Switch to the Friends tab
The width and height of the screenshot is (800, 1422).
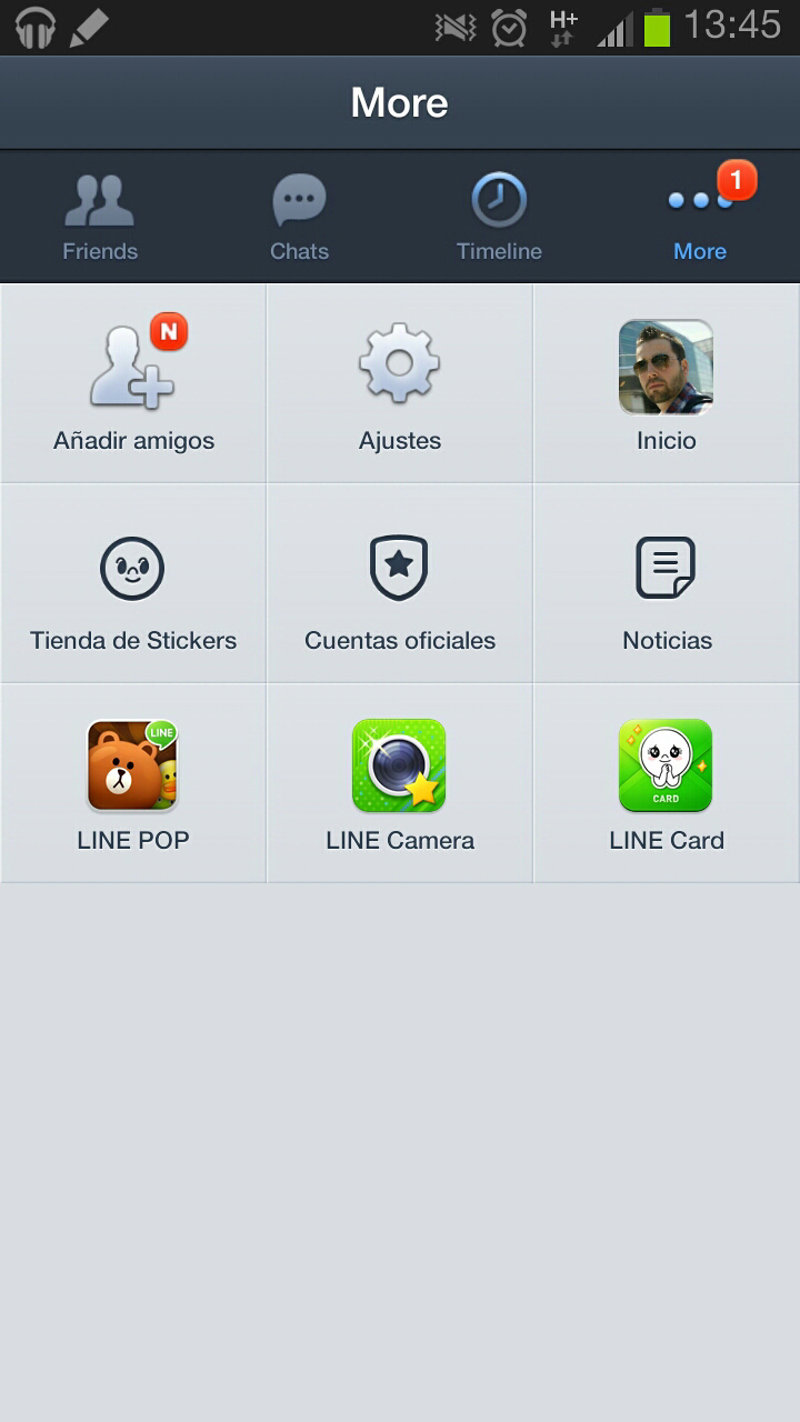(100, 217)
